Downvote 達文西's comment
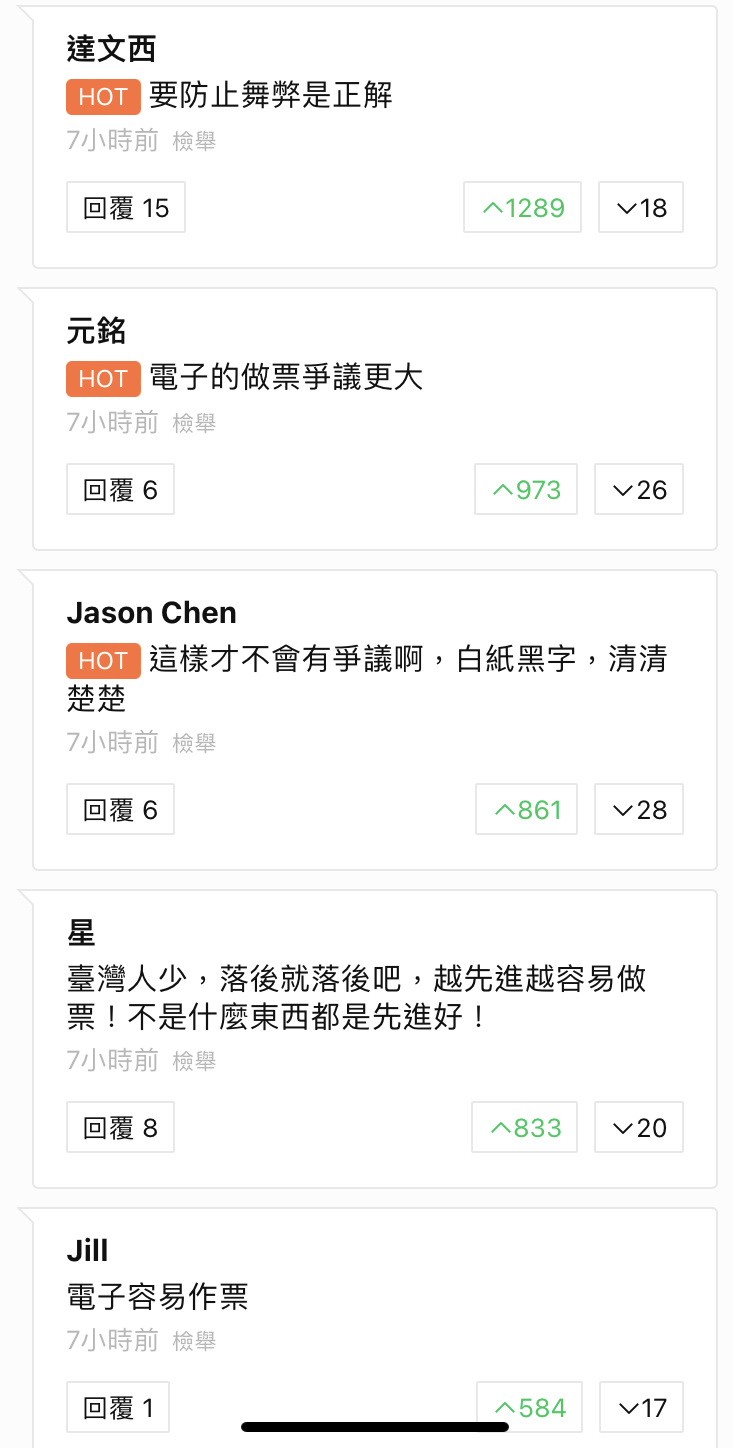This screenshot has height=1448, width=733. 641,208
